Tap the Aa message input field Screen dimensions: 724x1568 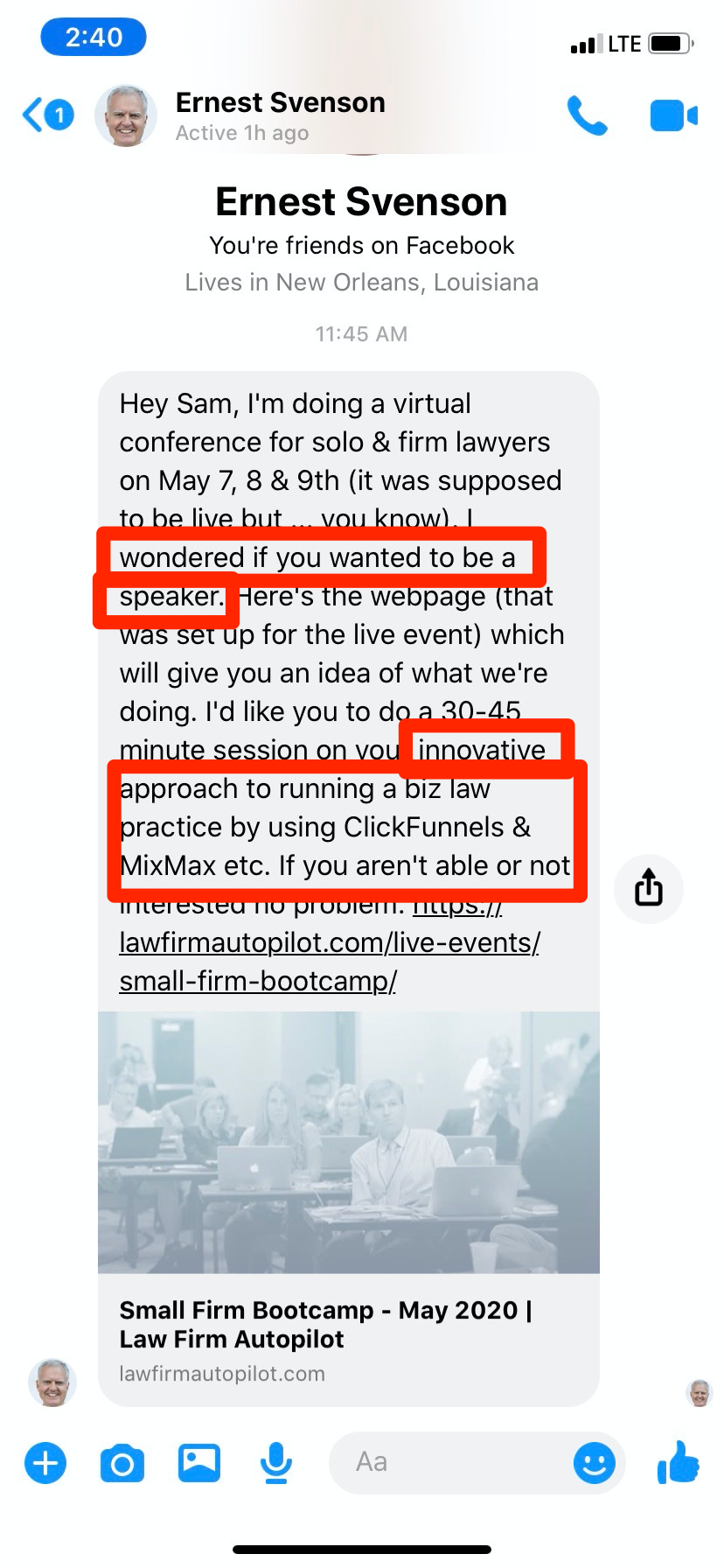click(x=446, y=1462)
